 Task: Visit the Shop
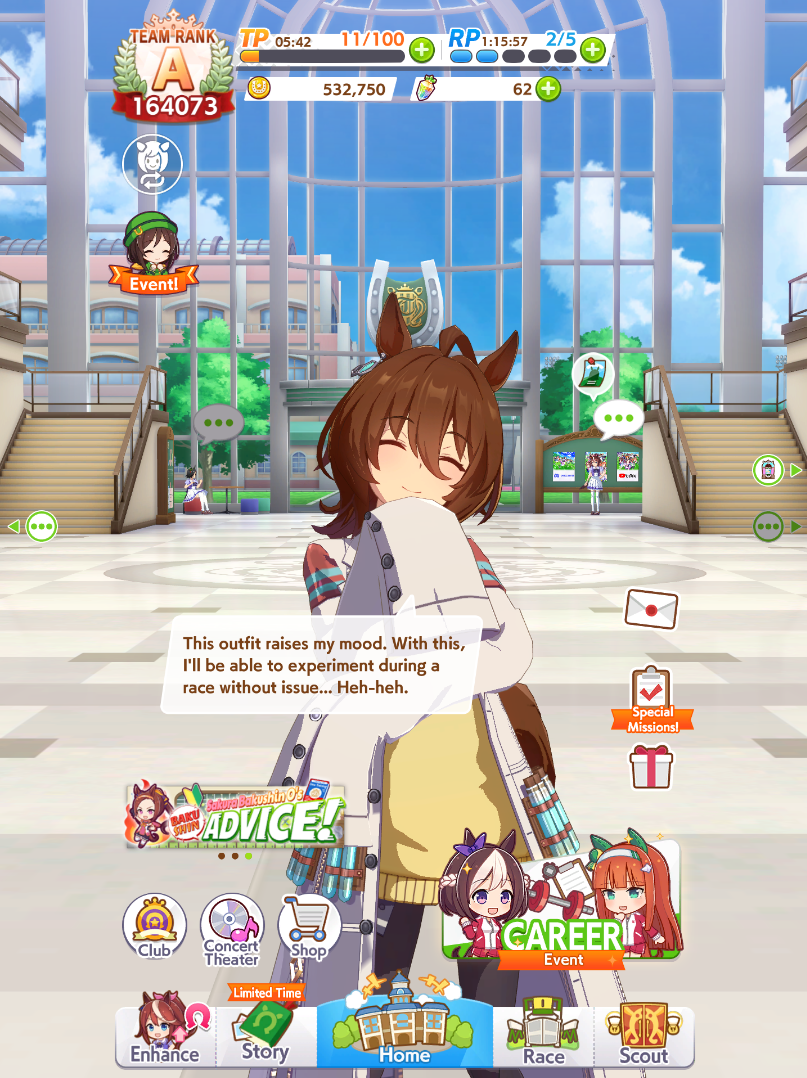pos(308,927)
